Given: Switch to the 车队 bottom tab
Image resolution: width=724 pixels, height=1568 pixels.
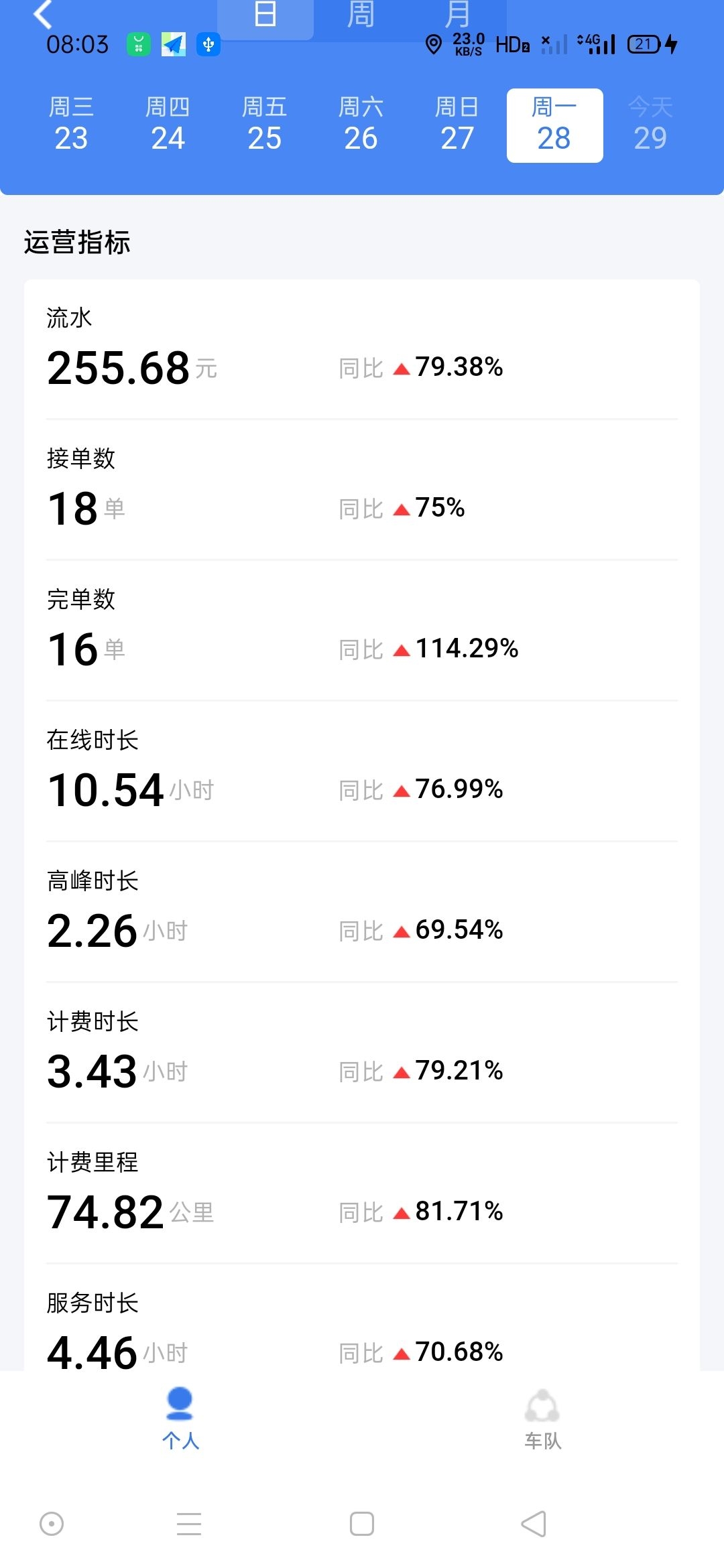Looking at the screenshot, I should click(x=542, y=1419).
